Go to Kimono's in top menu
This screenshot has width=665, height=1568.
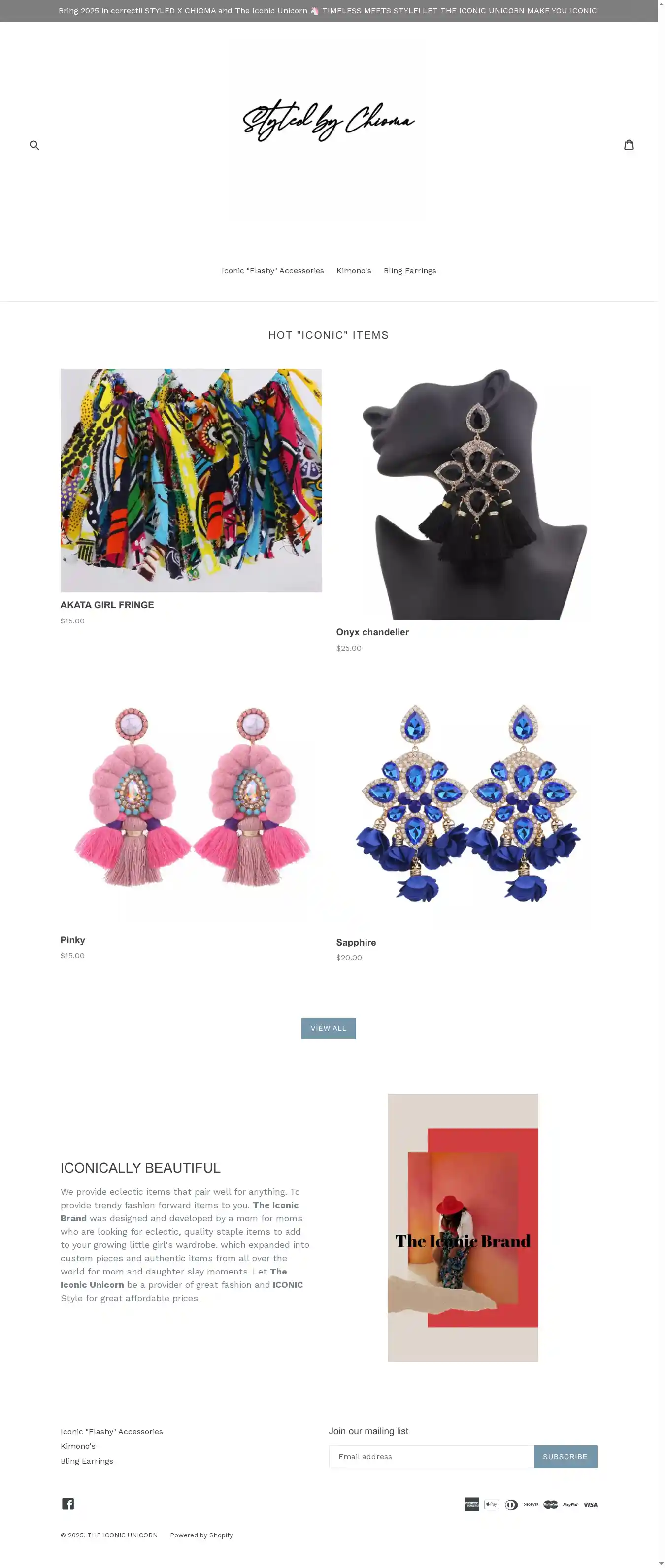pyautogui.click(x=353, y=271)
